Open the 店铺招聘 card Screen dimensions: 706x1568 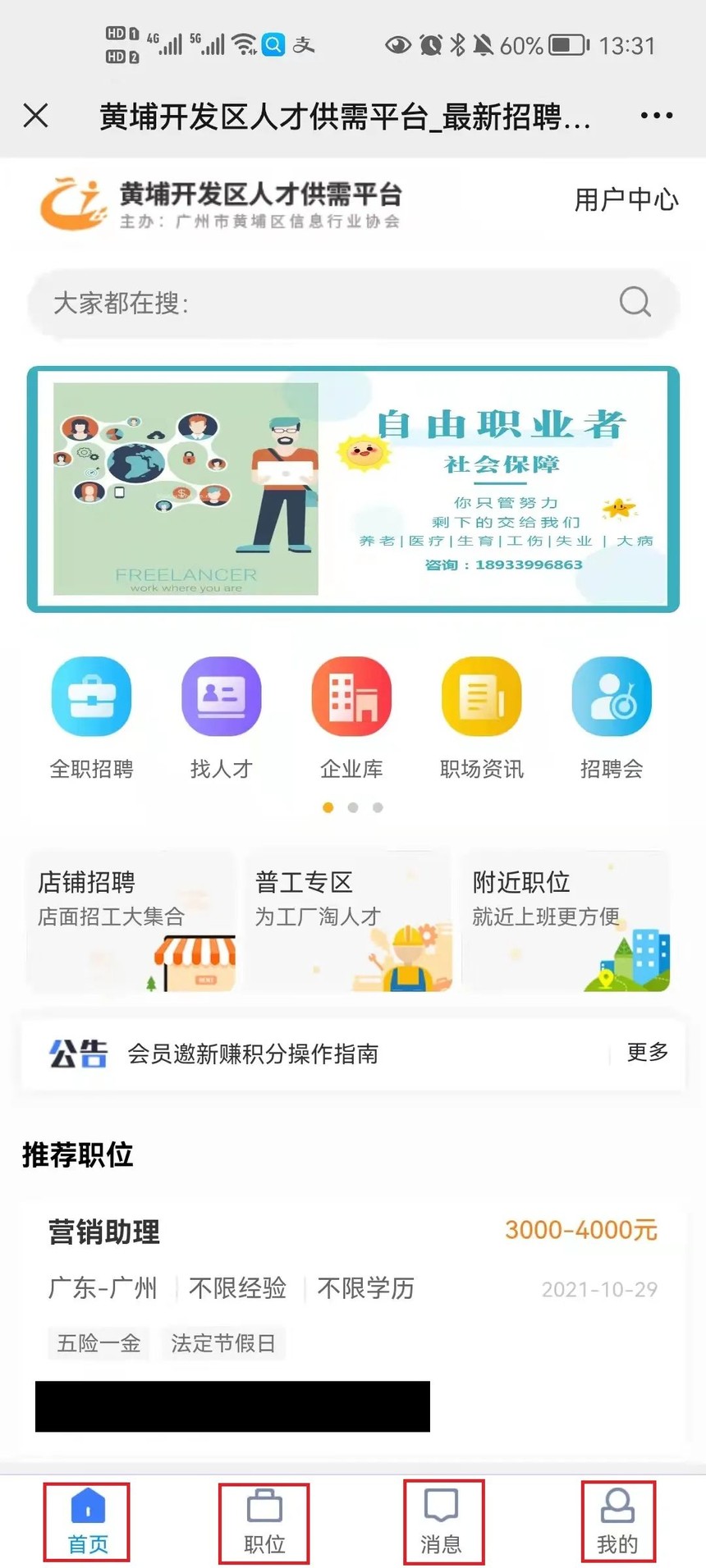click(131, 921)
